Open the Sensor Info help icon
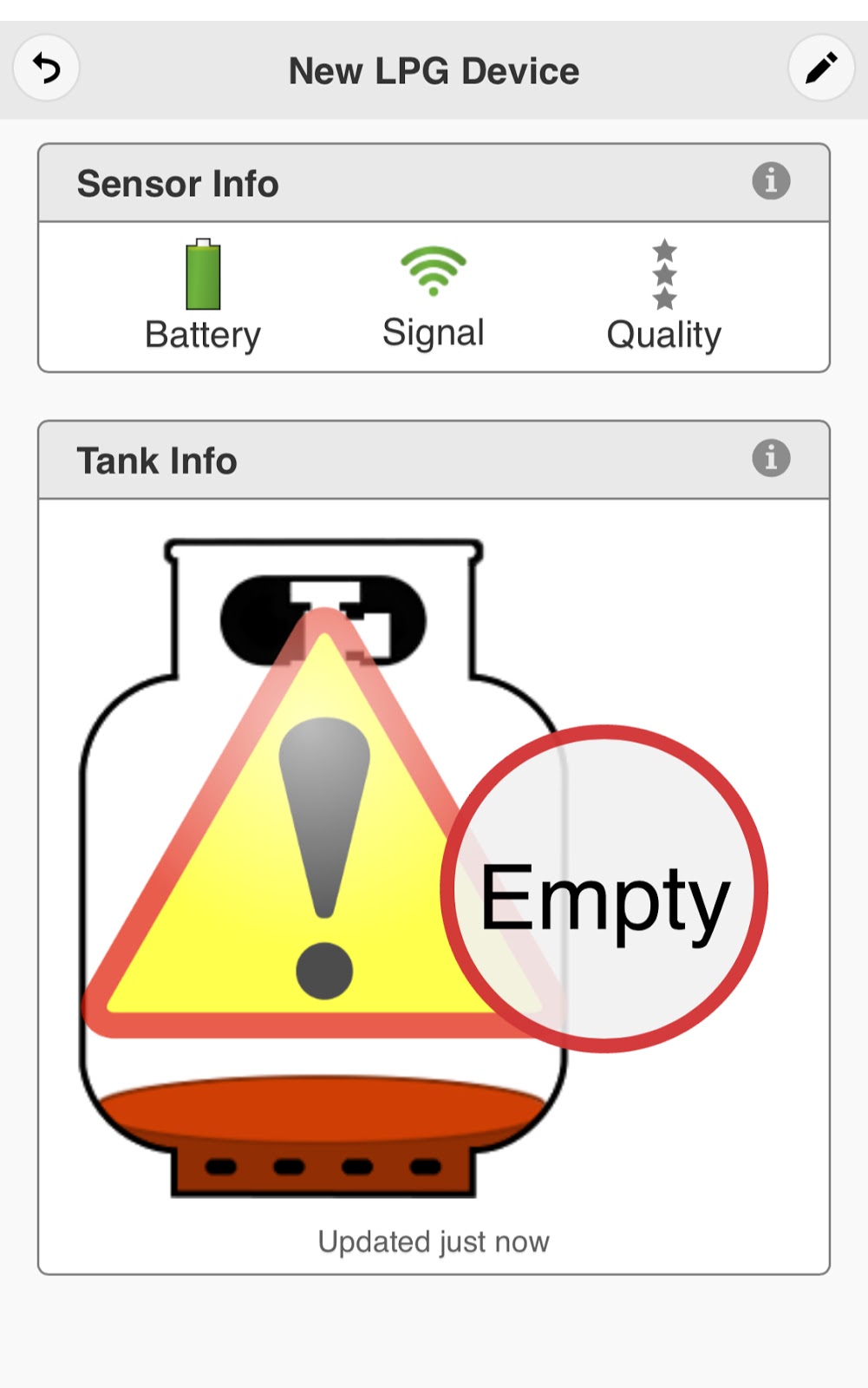 771,181
